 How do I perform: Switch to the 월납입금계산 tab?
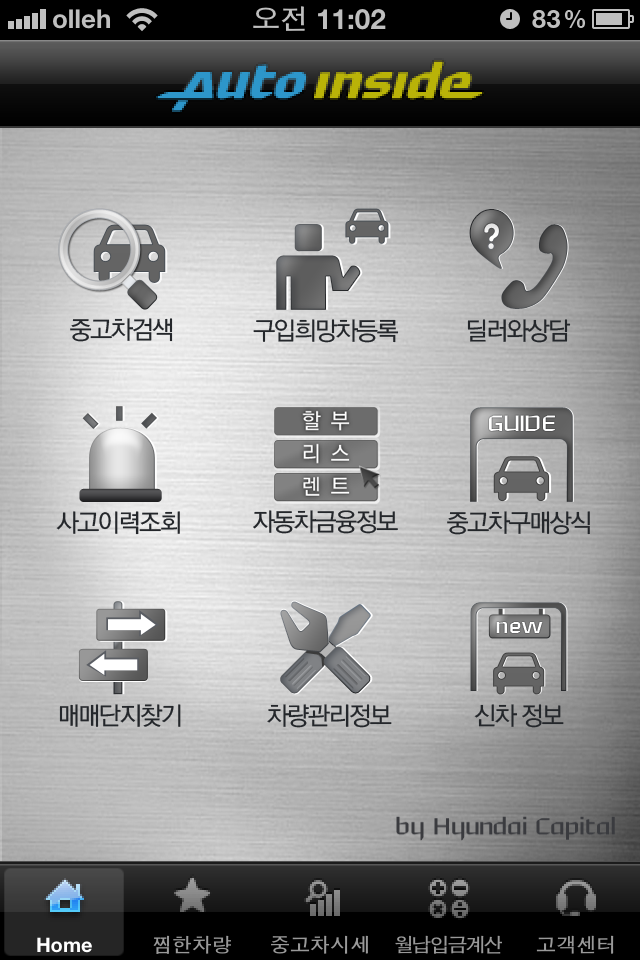tap(448, 913)
